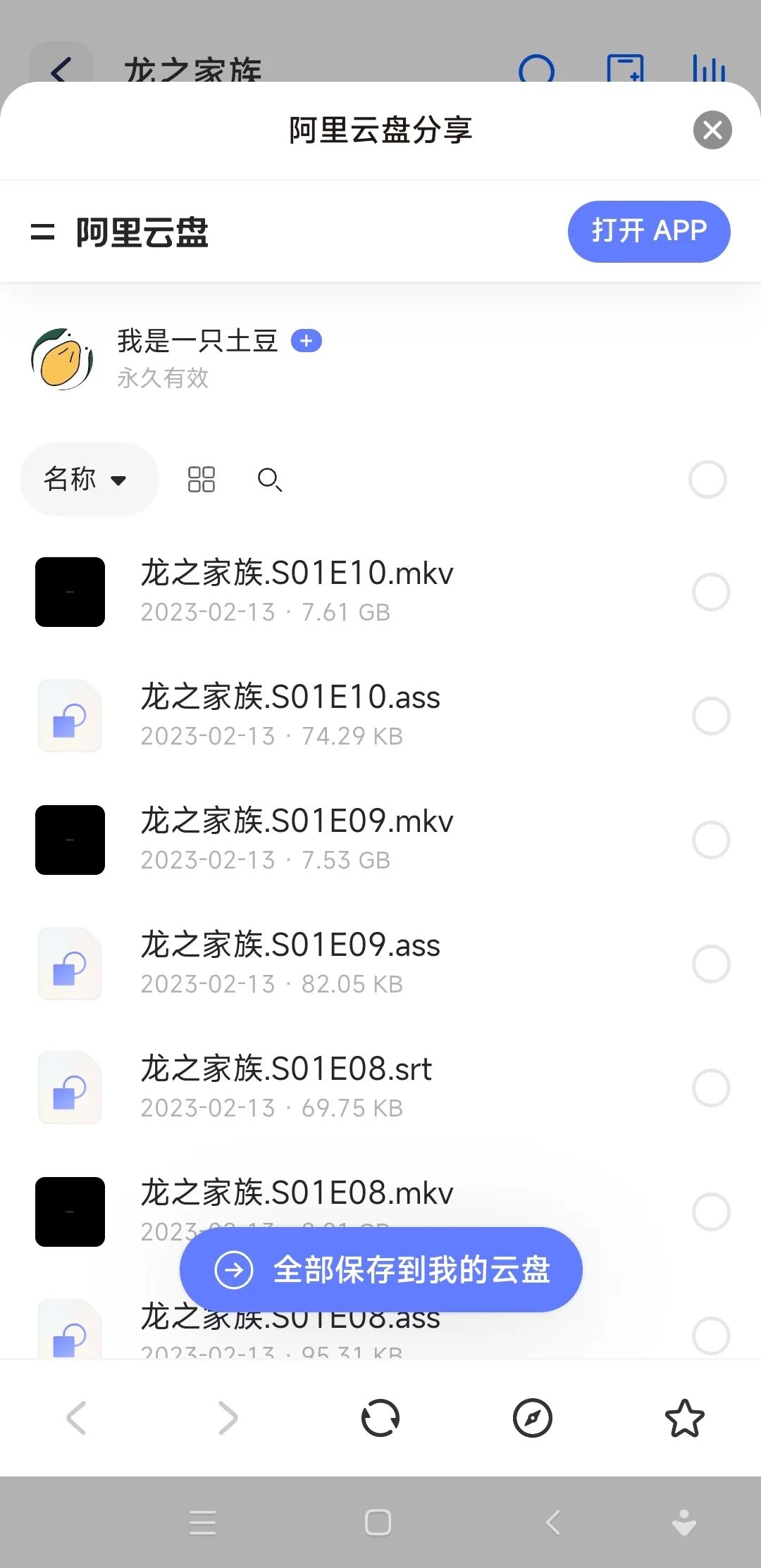Save all via 全部保存到我的云盘
The image size is (761, 1568).
click(x=381, y=1269)
